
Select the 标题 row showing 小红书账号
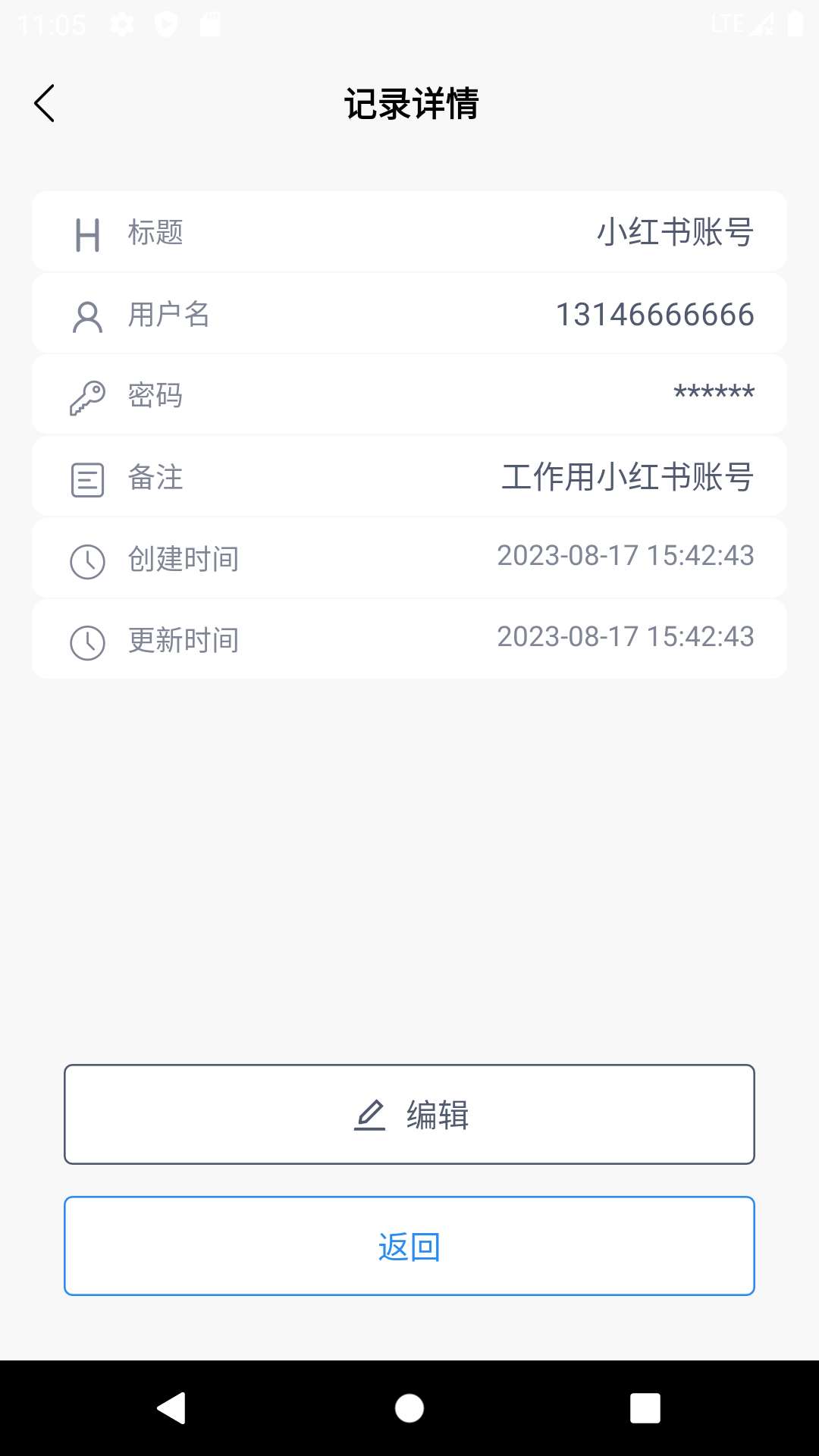[x=409, y=233]
